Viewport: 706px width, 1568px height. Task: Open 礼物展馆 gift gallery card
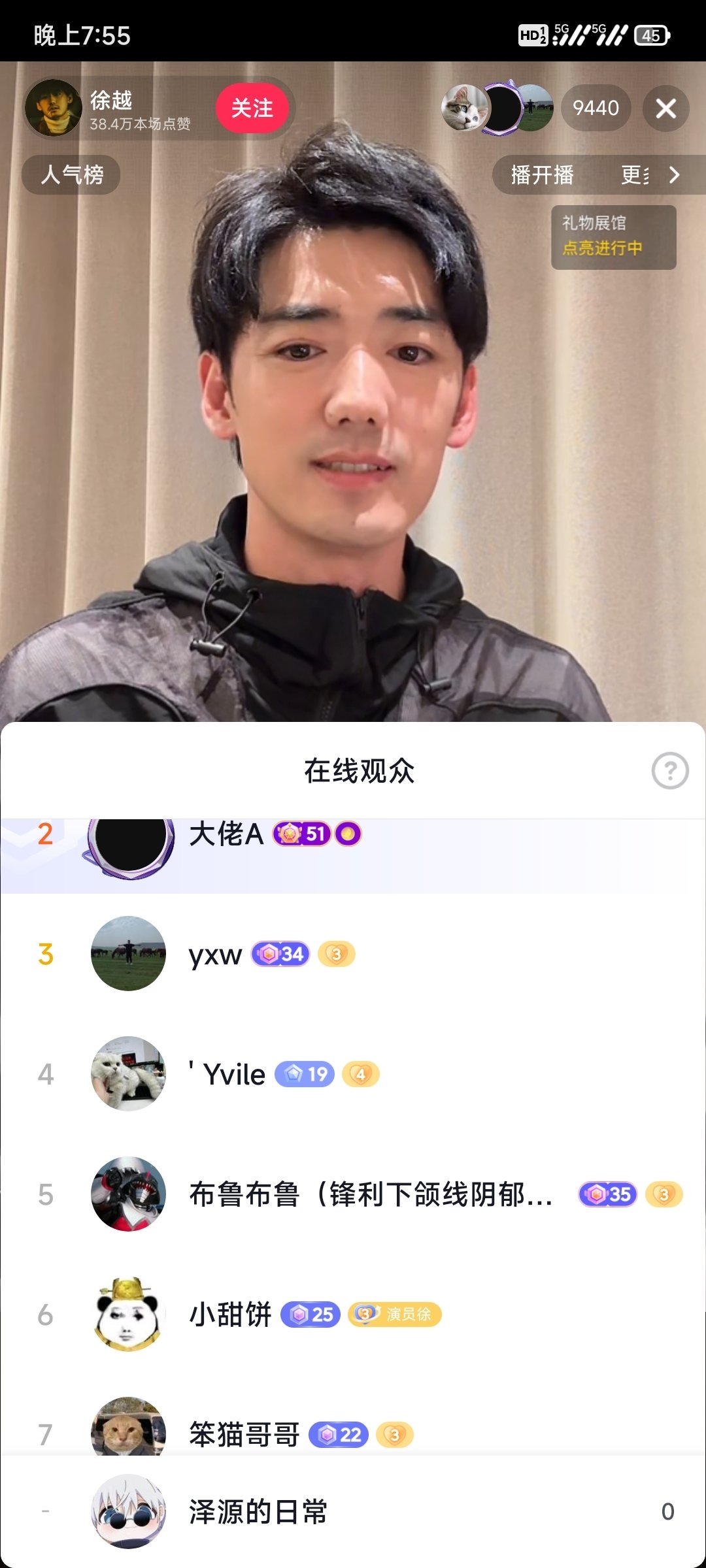[613, 237]
